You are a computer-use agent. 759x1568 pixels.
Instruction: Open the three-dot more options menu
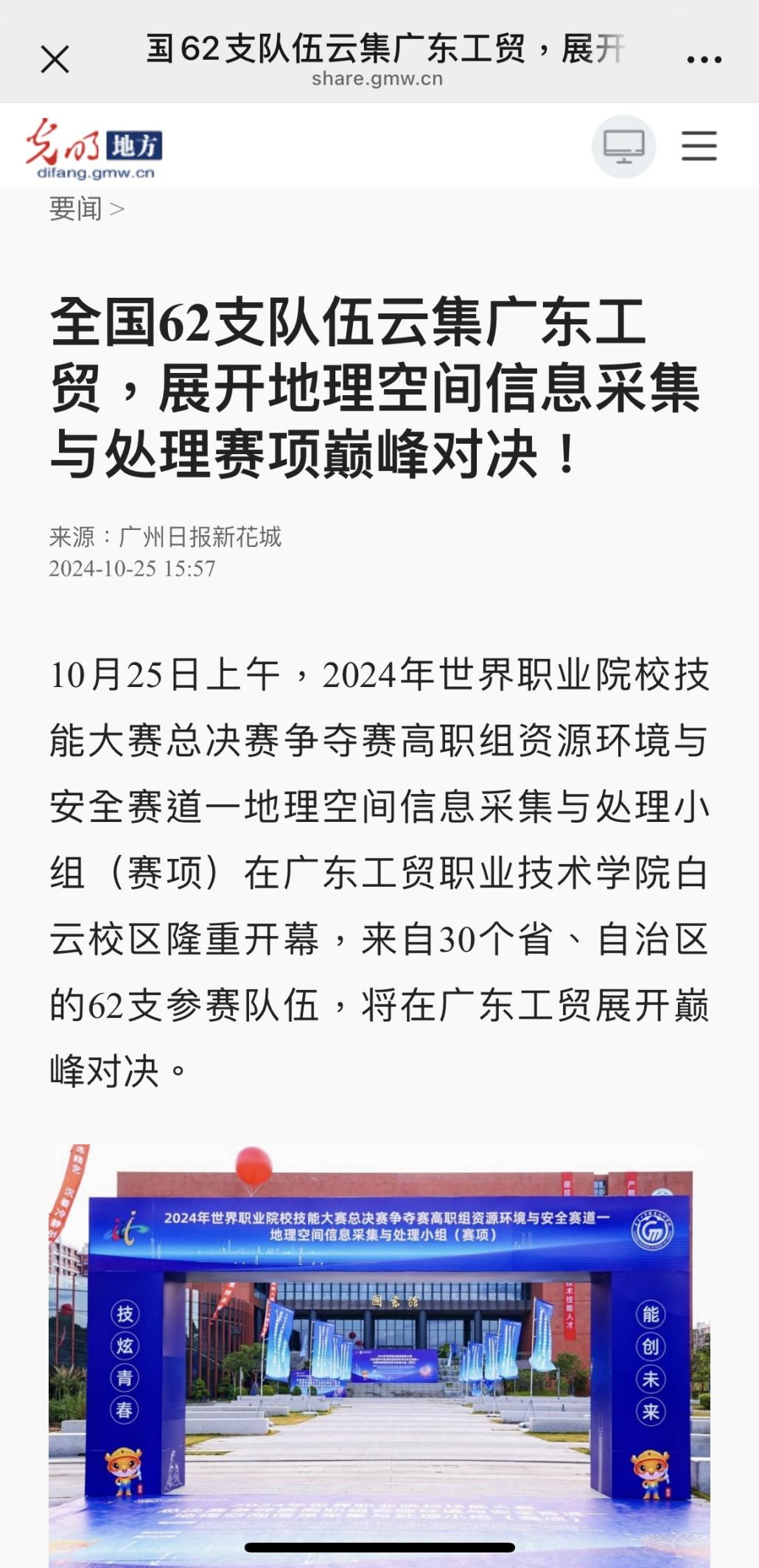[704, 60]
